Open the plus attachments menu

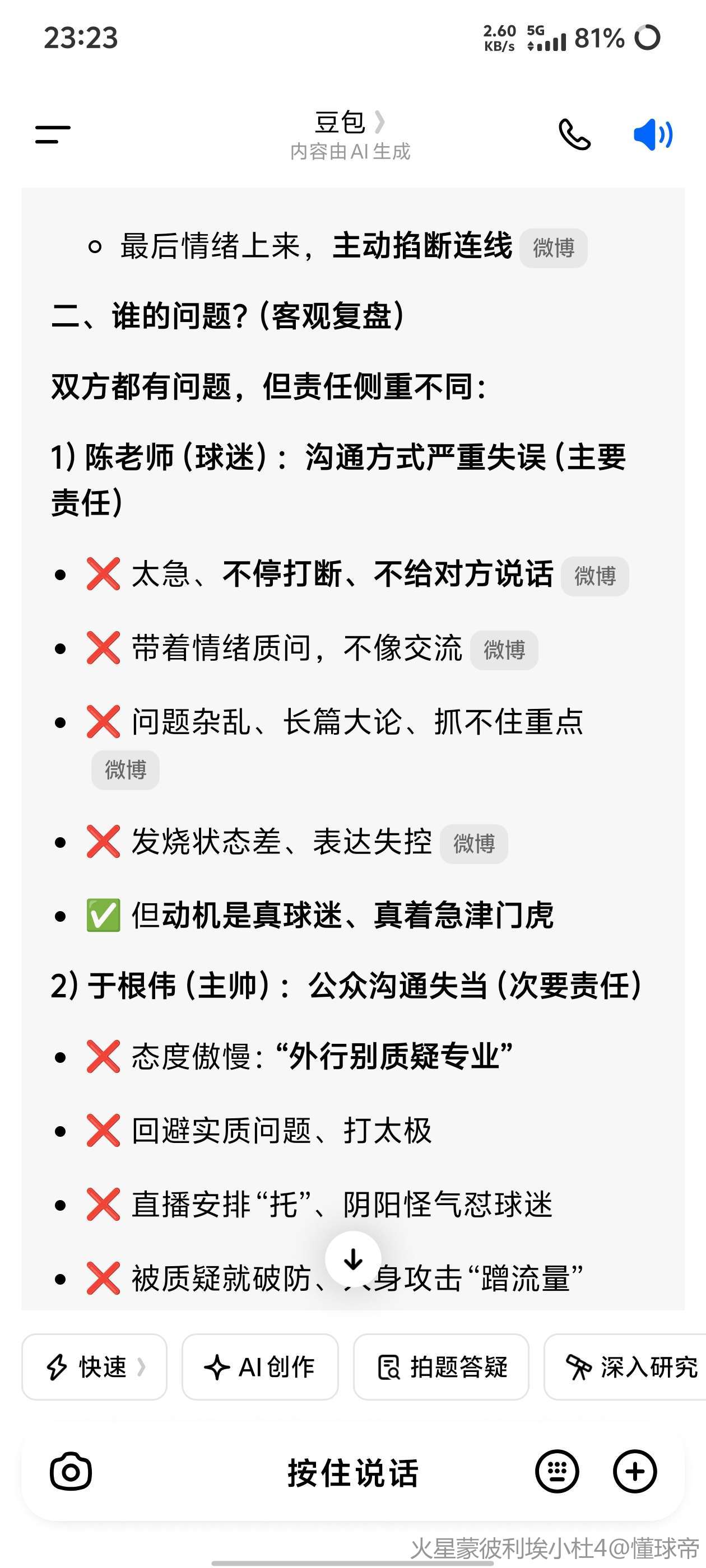635,1472
